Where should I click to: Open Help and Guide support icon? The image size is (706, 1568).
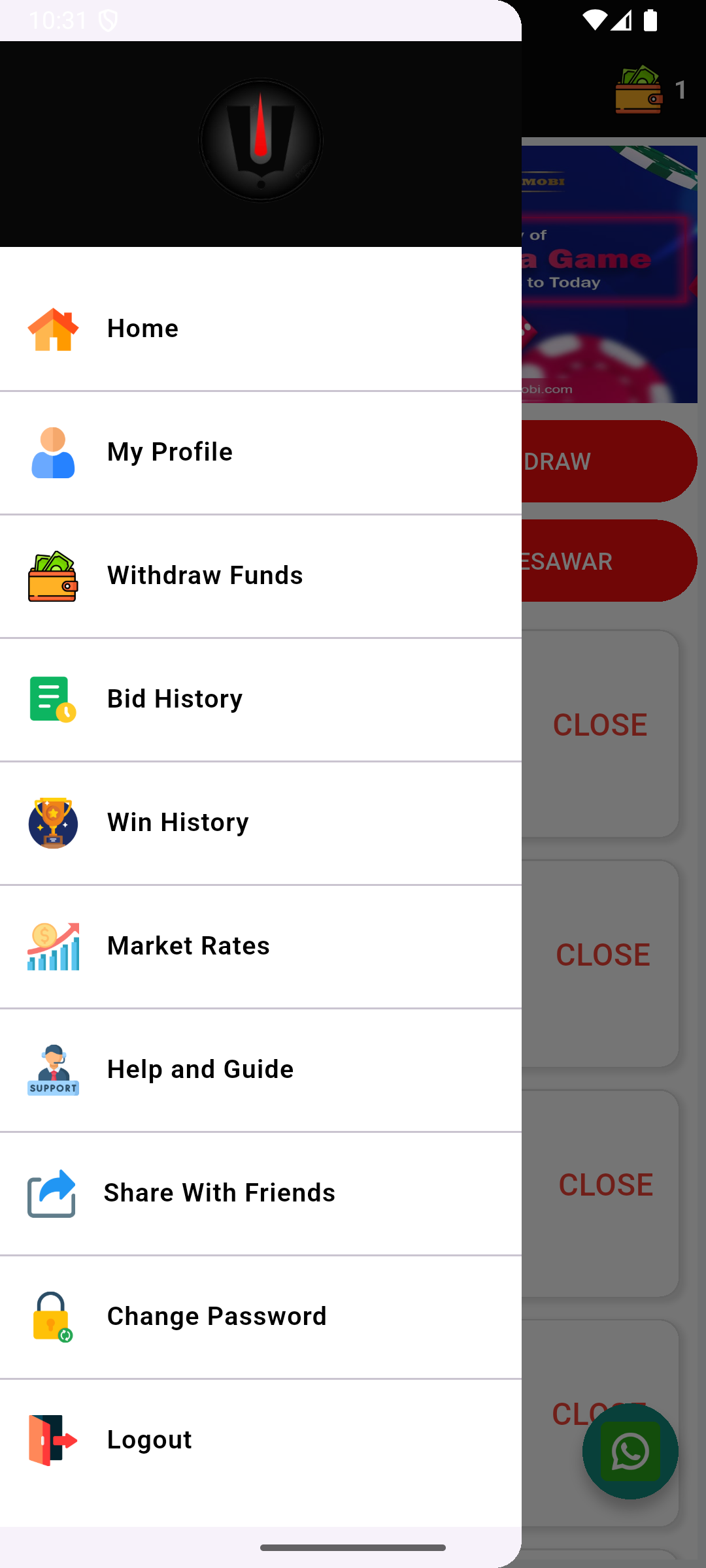52,1070
